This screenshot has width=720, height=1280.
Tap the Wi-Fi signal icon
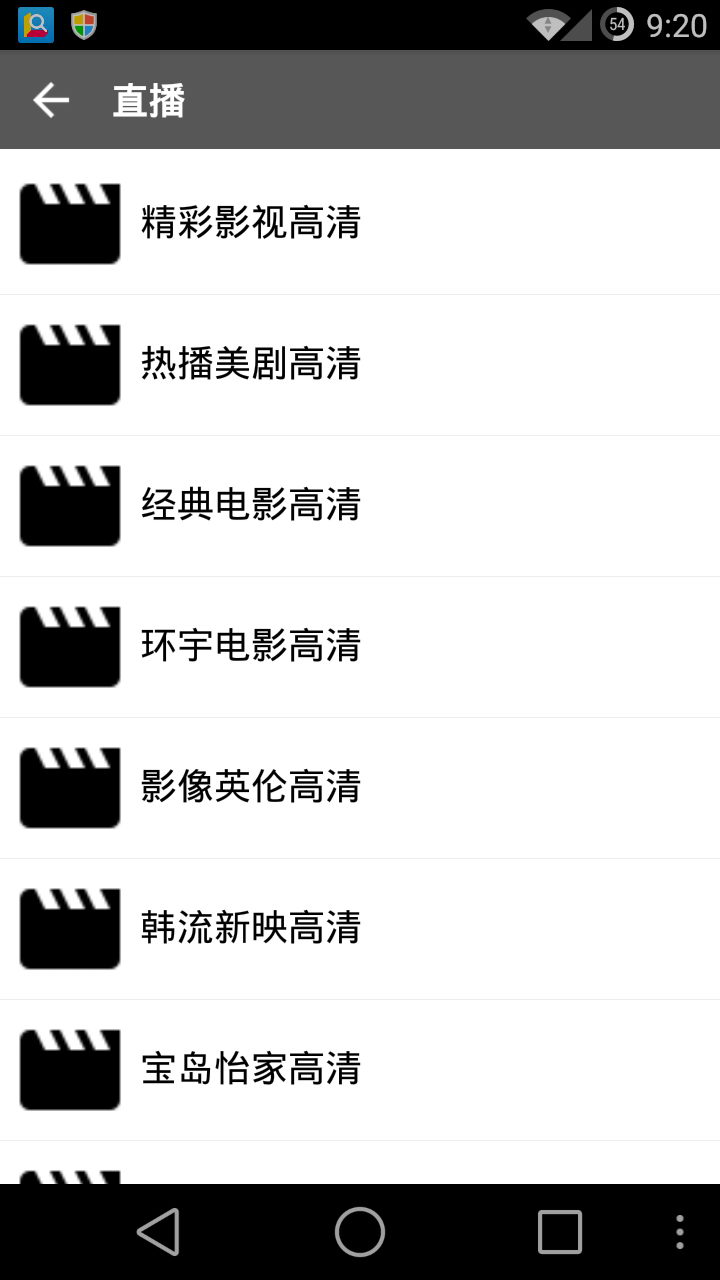point(547,25)
